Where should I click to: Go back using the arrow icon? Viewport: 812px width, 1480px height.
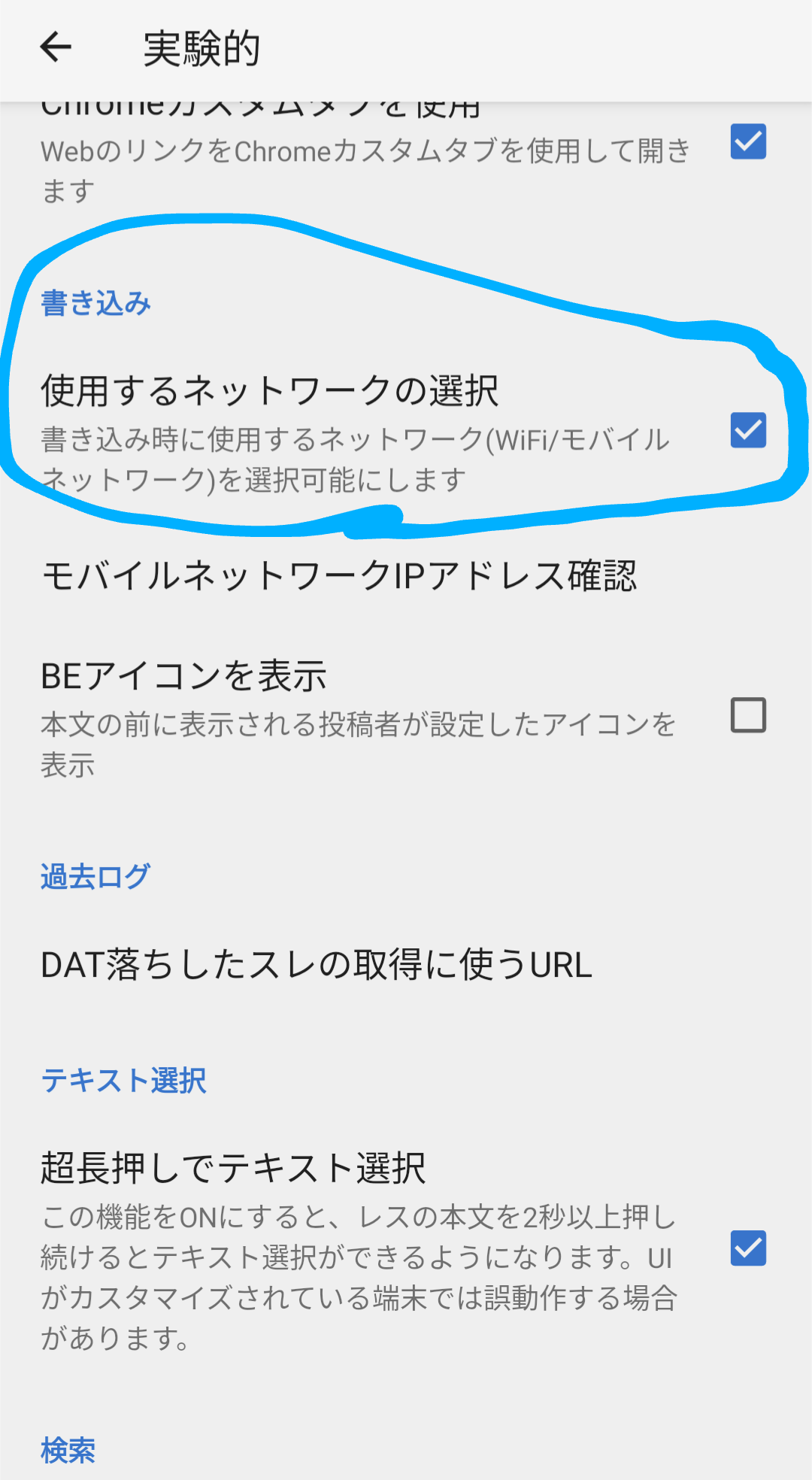pos(56,47)
